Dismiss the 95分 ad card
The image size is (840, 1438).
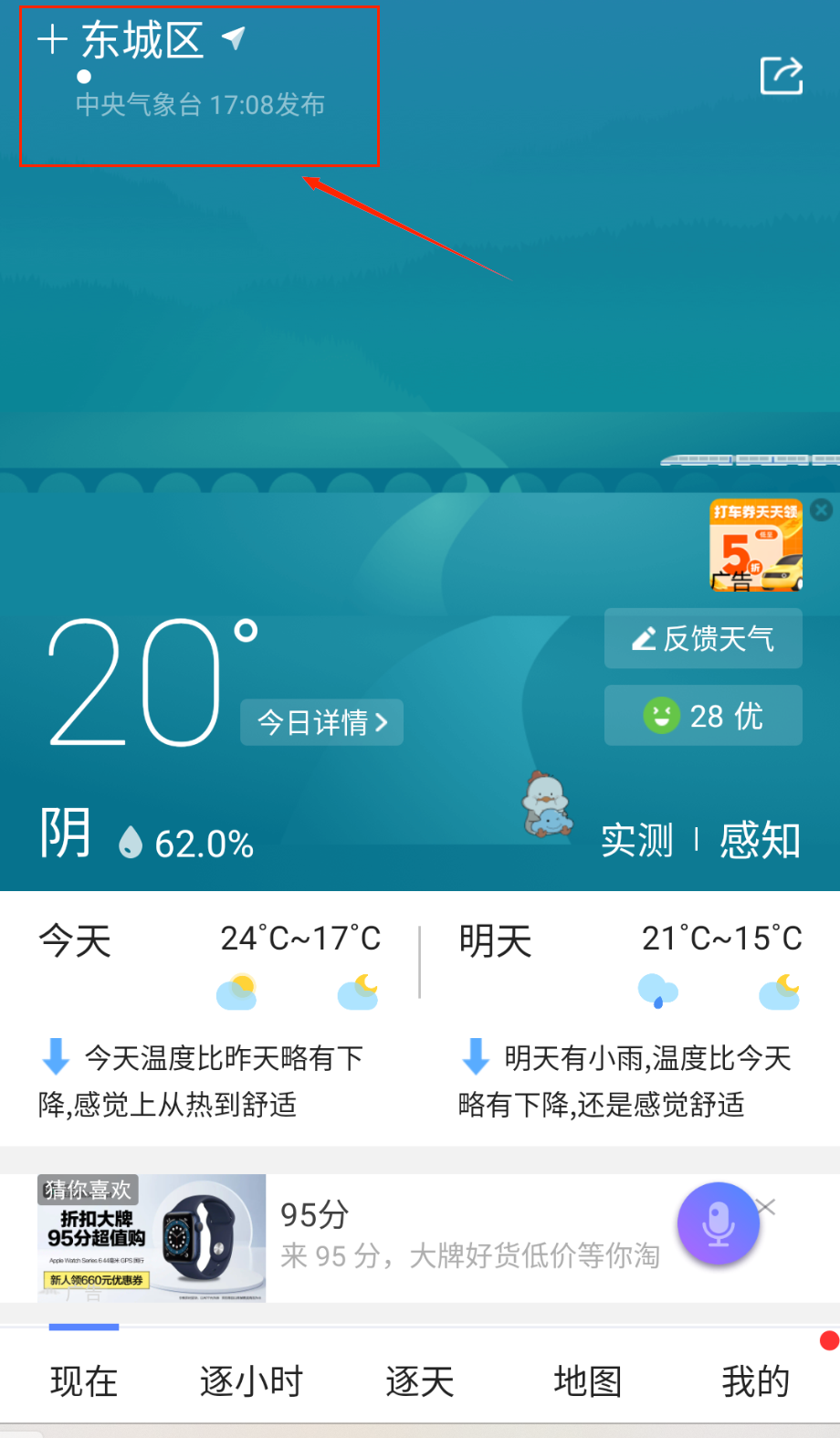coord(767,1207)
